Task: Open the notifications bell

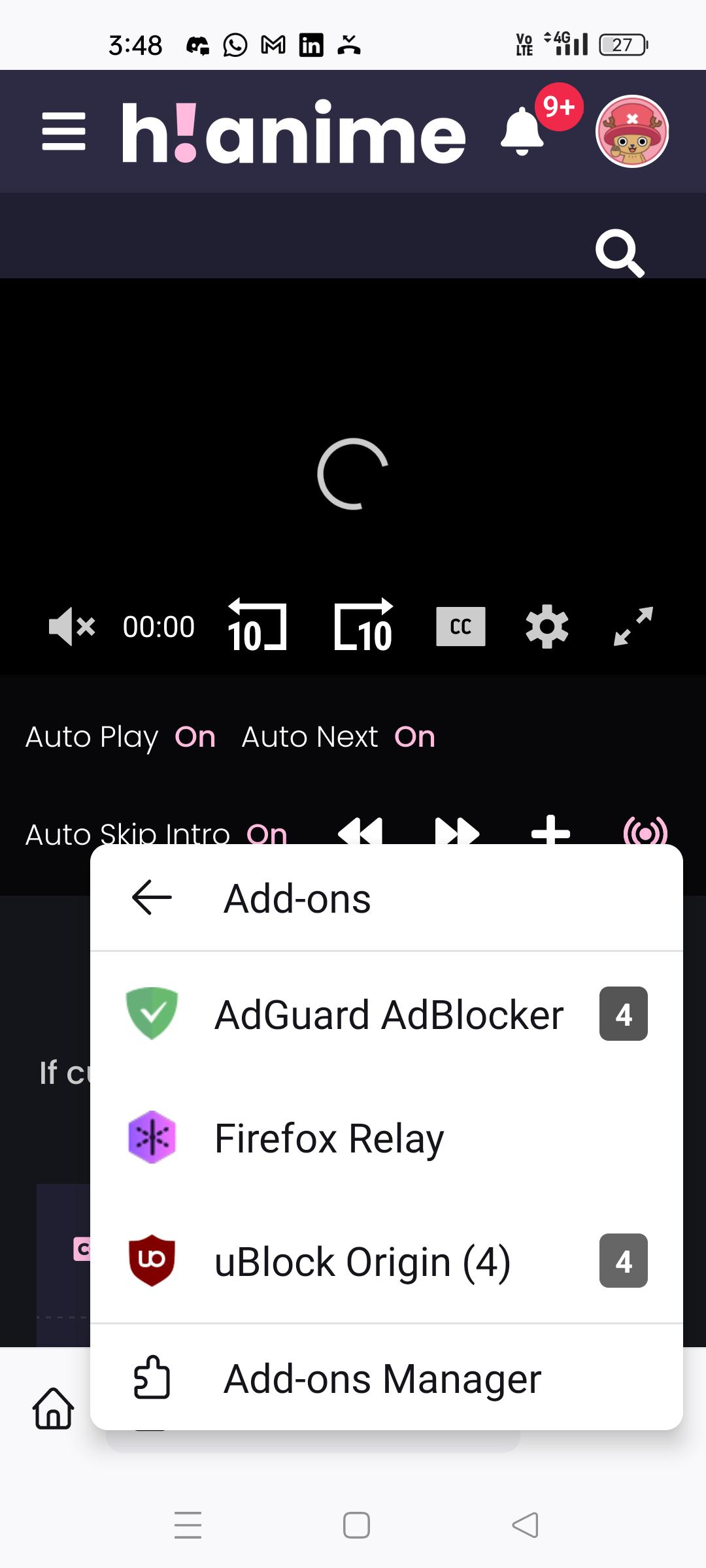Action: 522,131
